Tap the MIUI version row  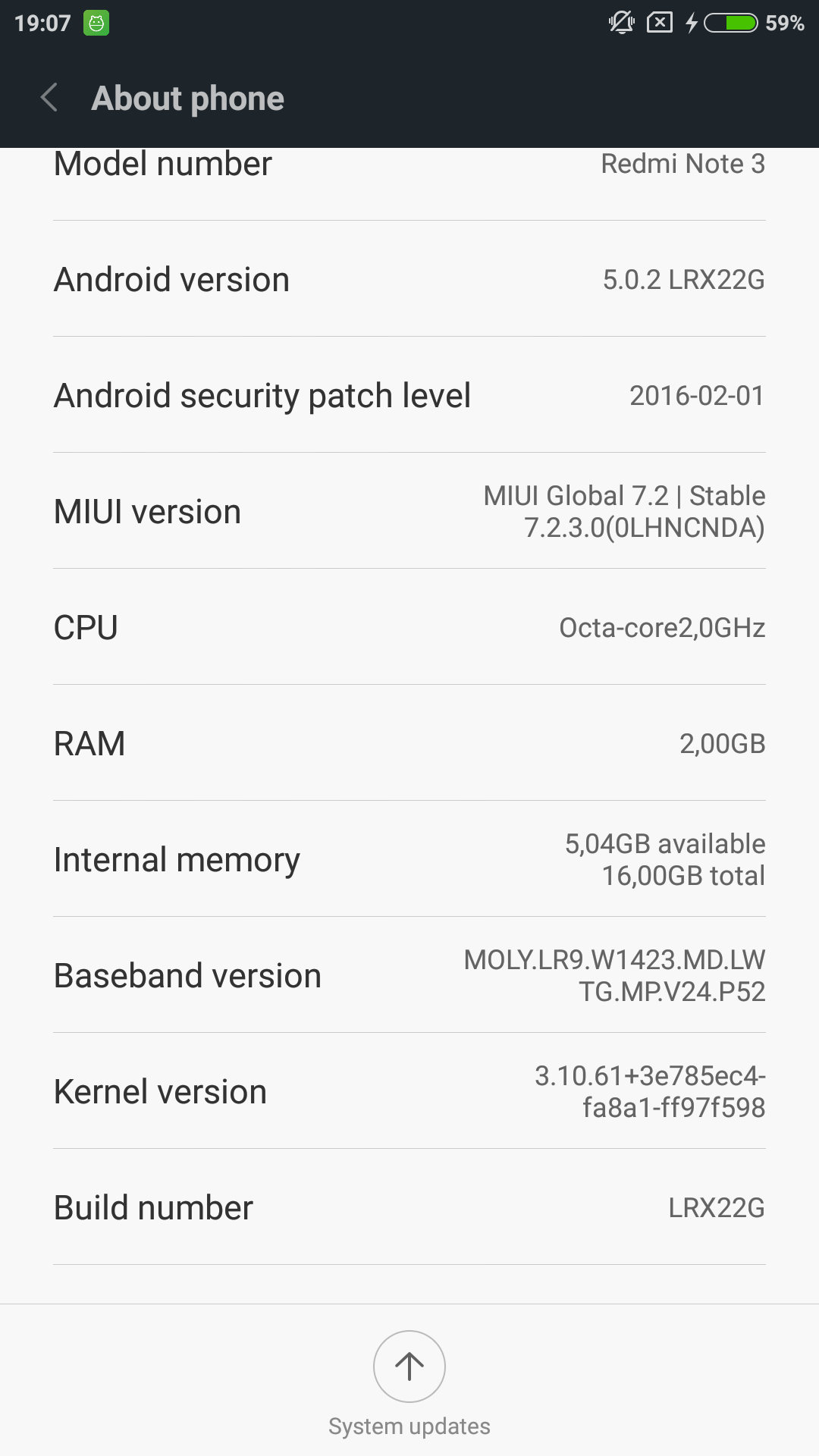pyautogui.click(x=409, y=512)
